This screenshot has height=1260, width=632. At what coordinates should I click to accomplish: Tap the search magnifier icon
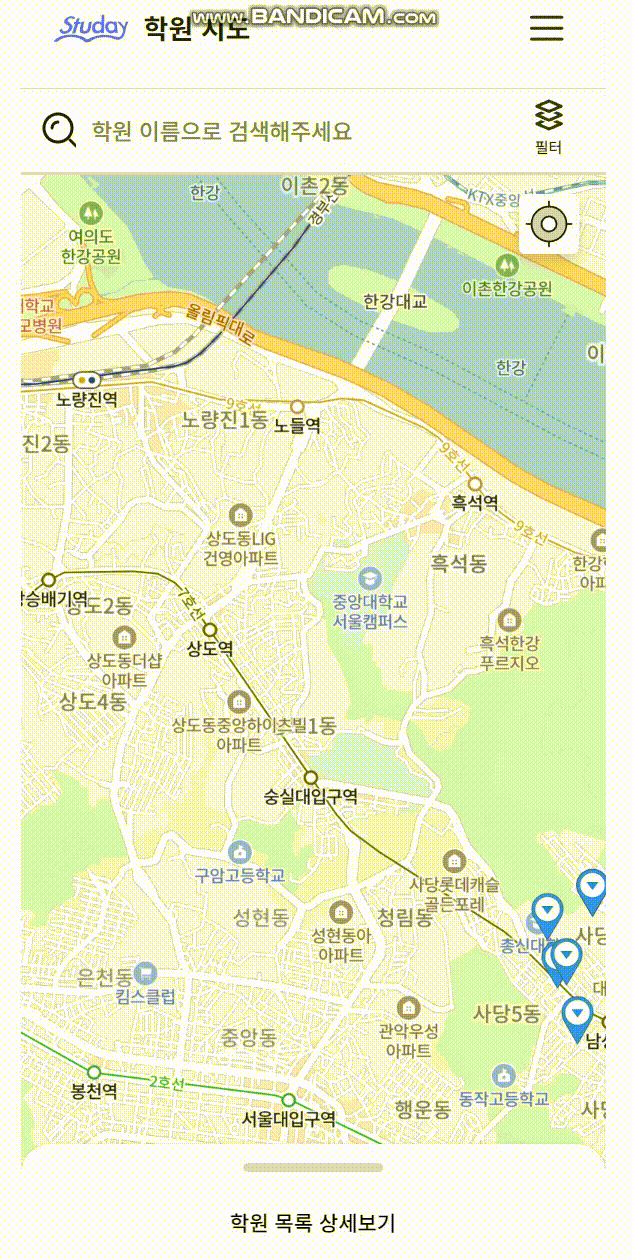[x=60, y=130]
